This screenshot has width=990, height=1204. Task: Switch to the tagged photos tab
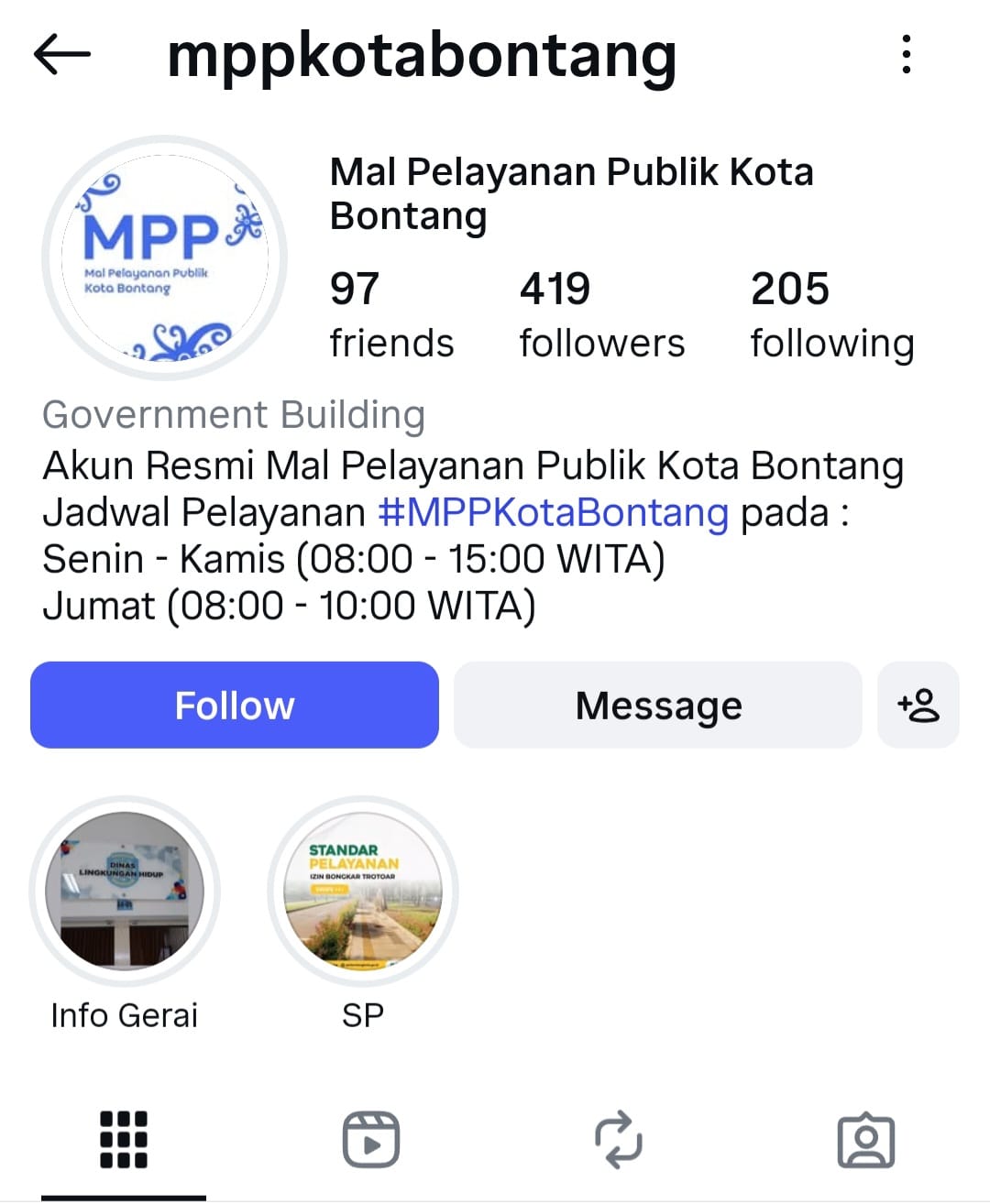click(x=866, y=1141)
